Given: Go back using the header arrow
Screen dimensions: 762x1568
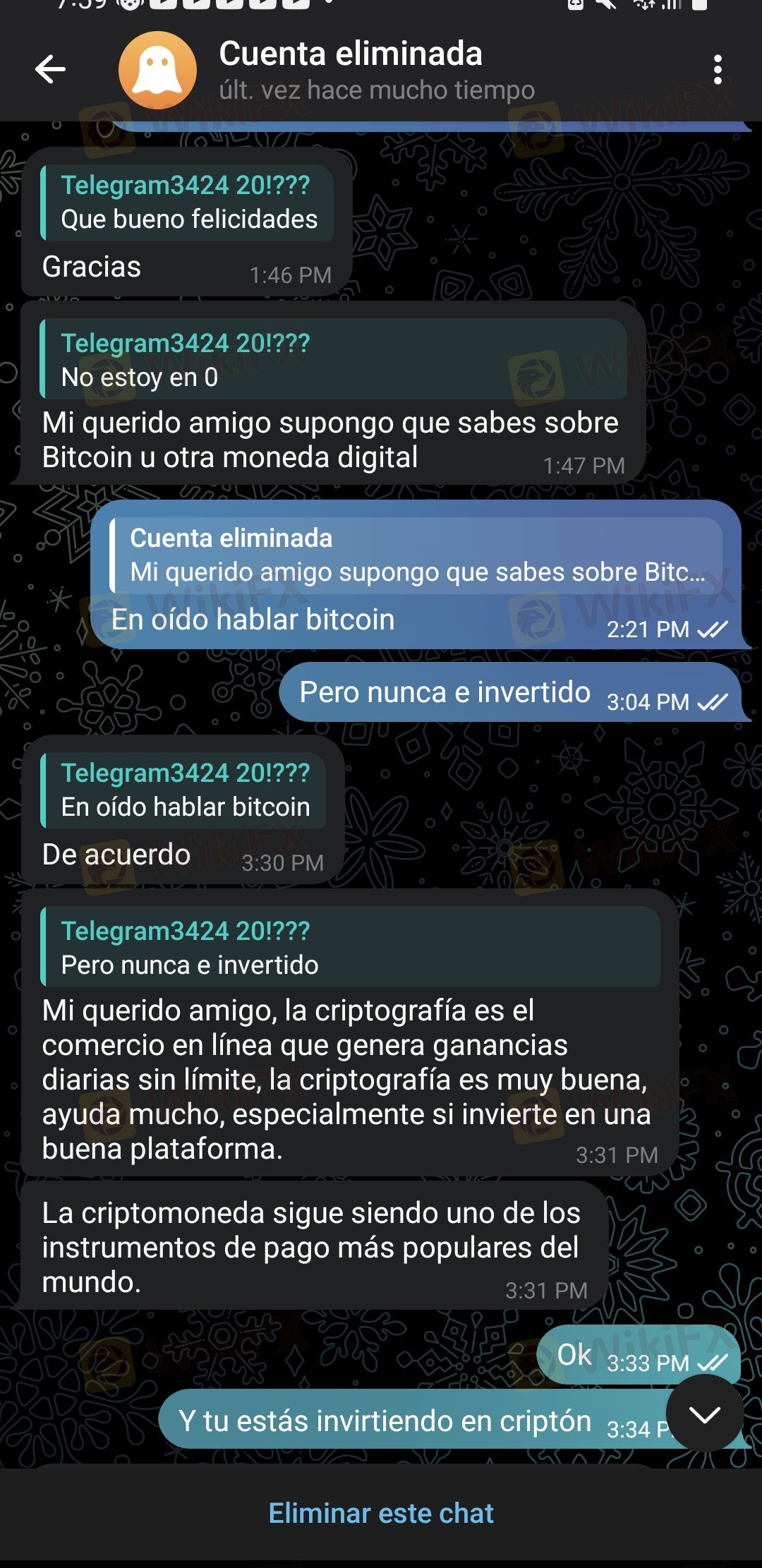Looking at the screenshot, I should (x=50, y=69).
